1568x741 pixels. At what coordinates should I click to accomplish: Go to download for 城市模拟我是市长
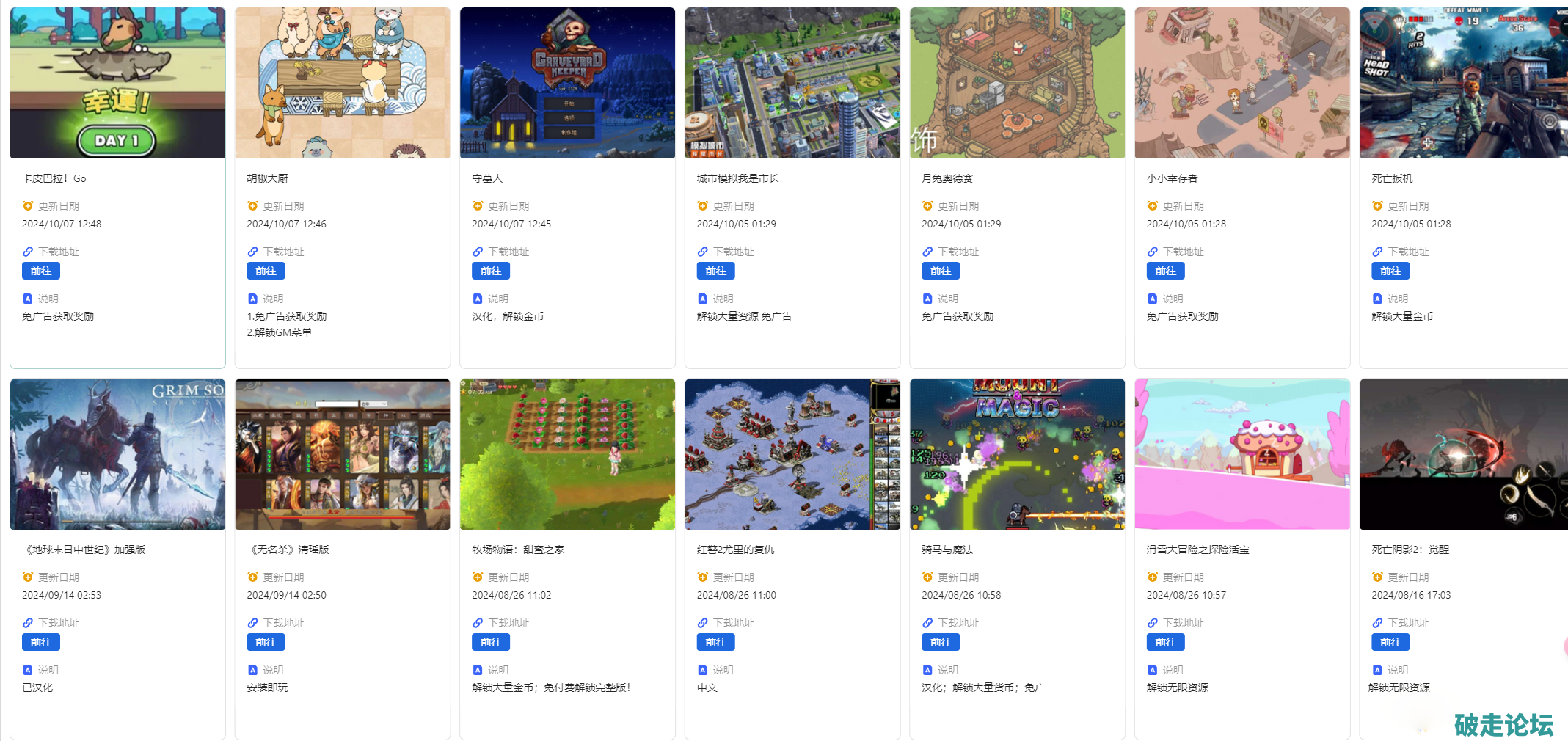pos(715,271)
